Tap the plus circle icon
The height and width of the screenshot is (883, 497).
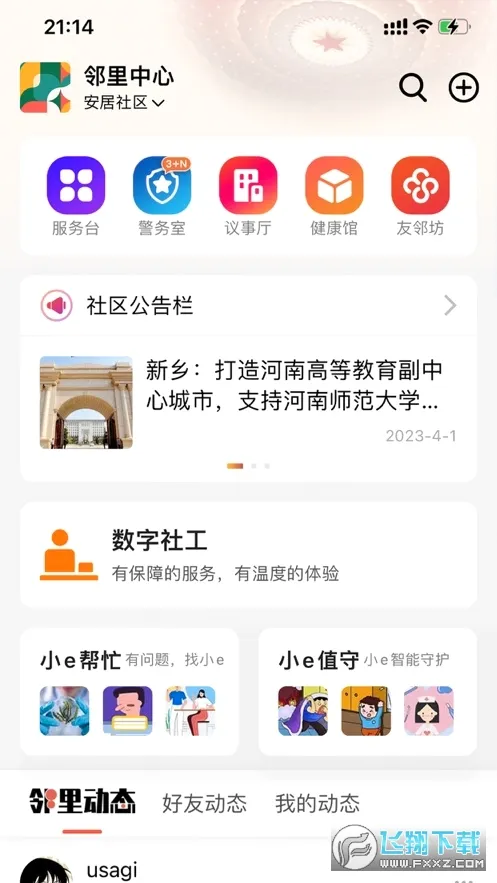pyautogui.click(x=463, y=88)
